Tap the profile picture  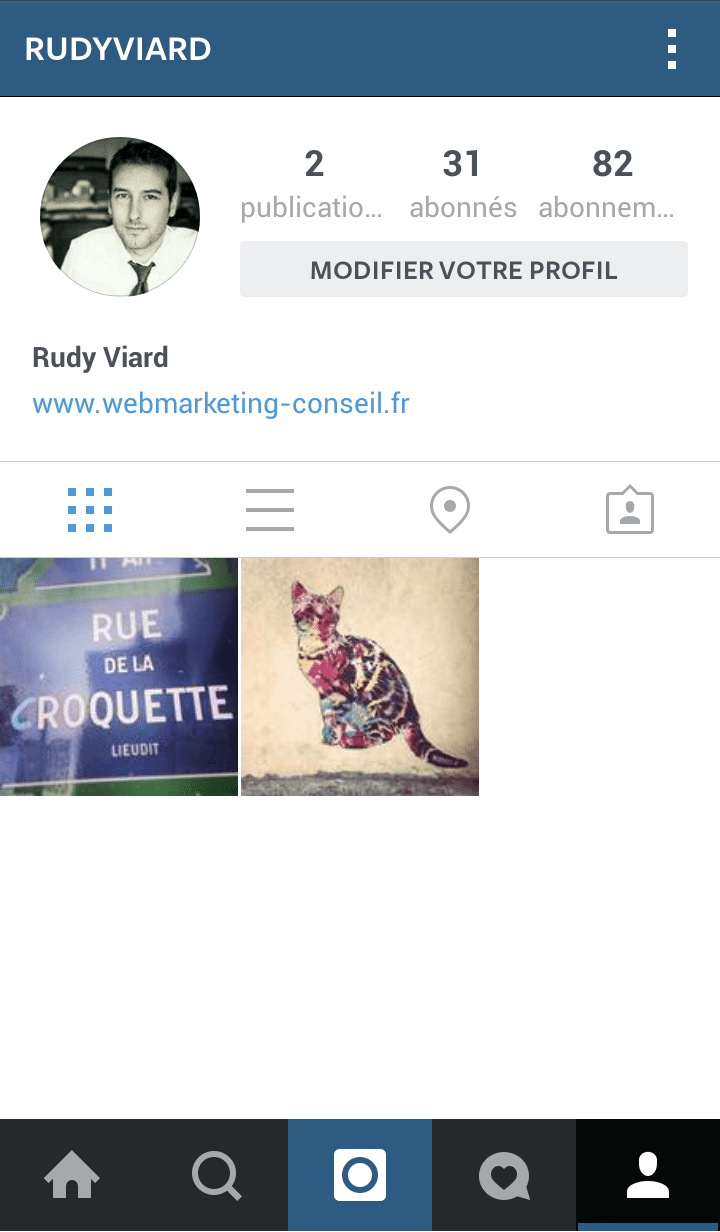120,217
